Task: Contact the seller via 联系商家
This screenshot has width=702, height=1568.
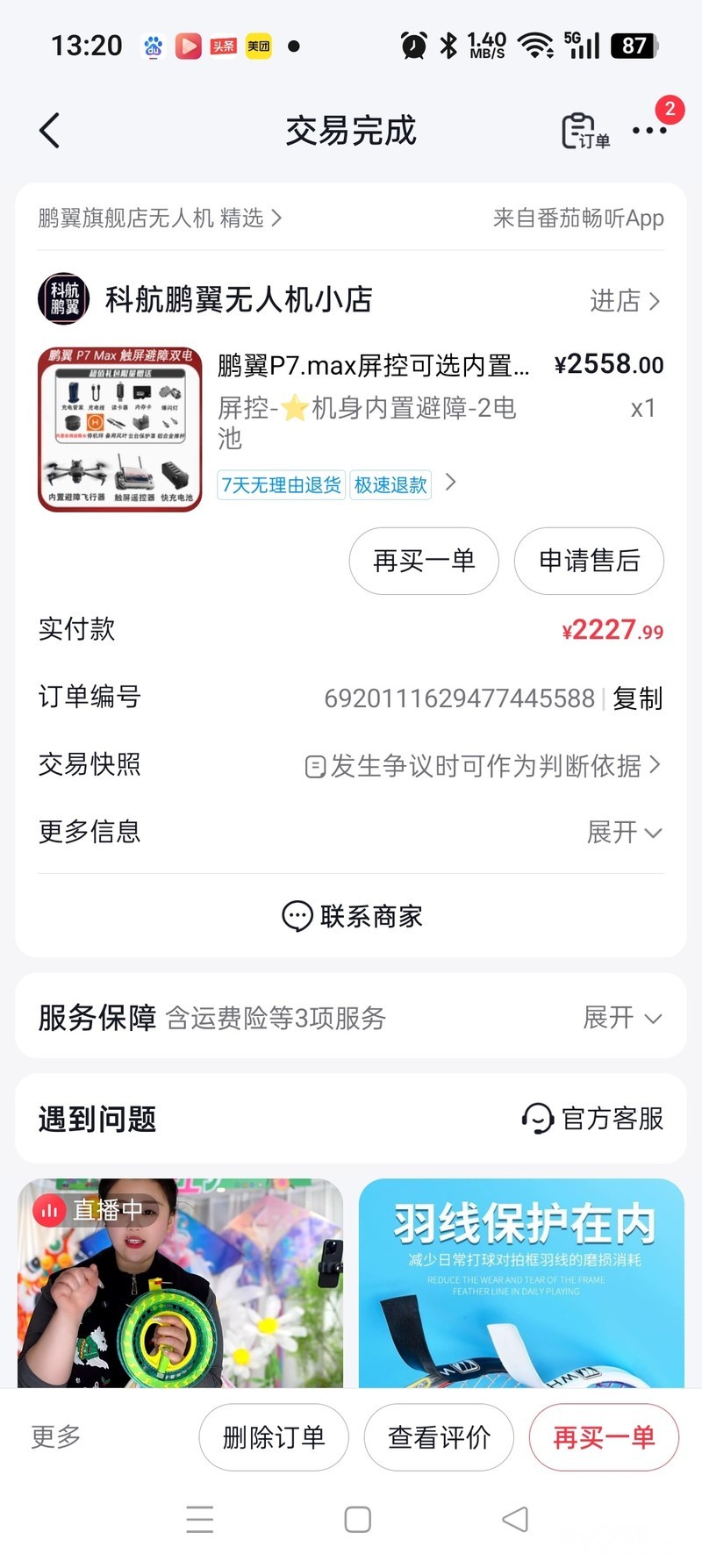Action: coord(352,916)
